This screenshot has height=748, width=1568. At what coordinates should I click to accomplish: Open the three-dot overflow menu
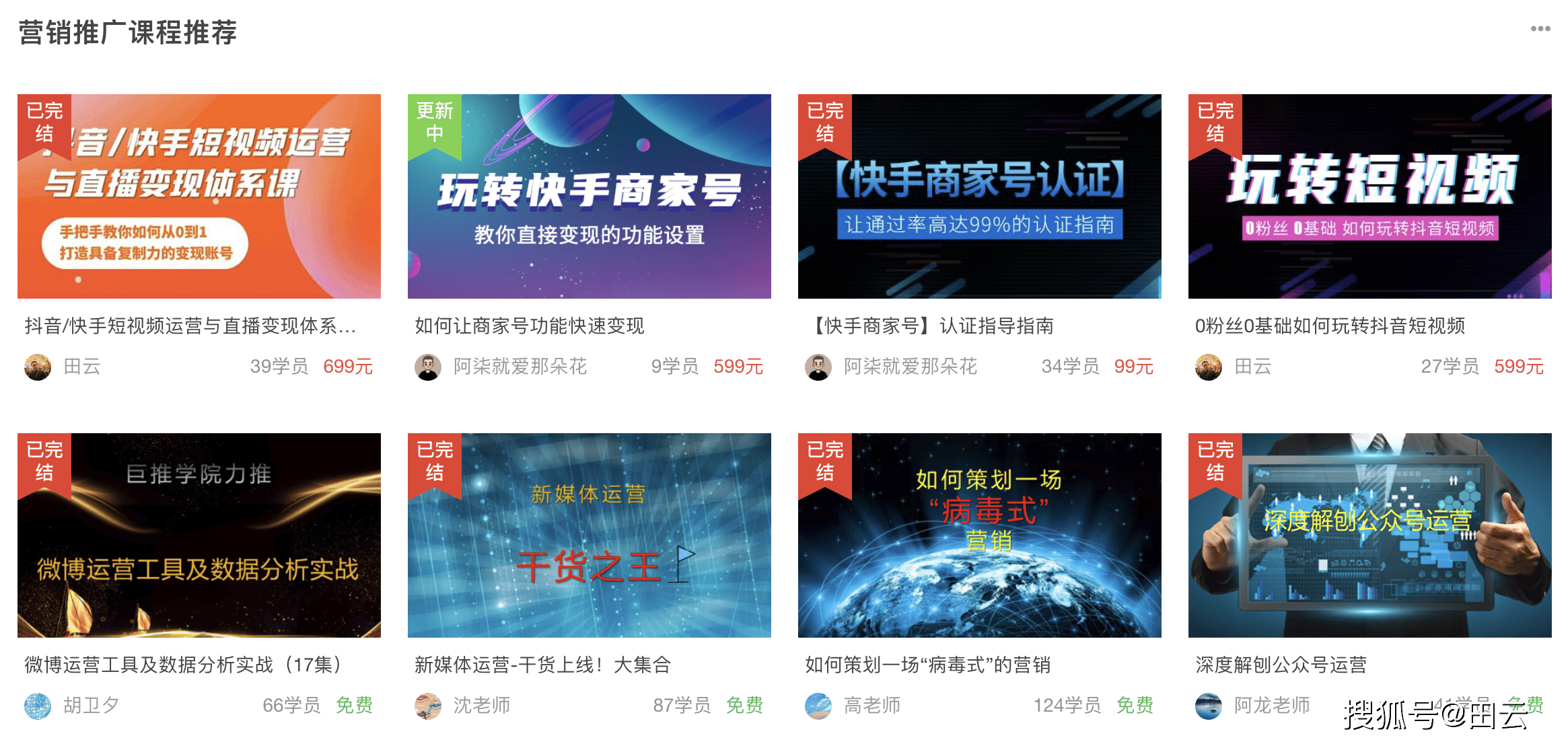(1540, 29)
